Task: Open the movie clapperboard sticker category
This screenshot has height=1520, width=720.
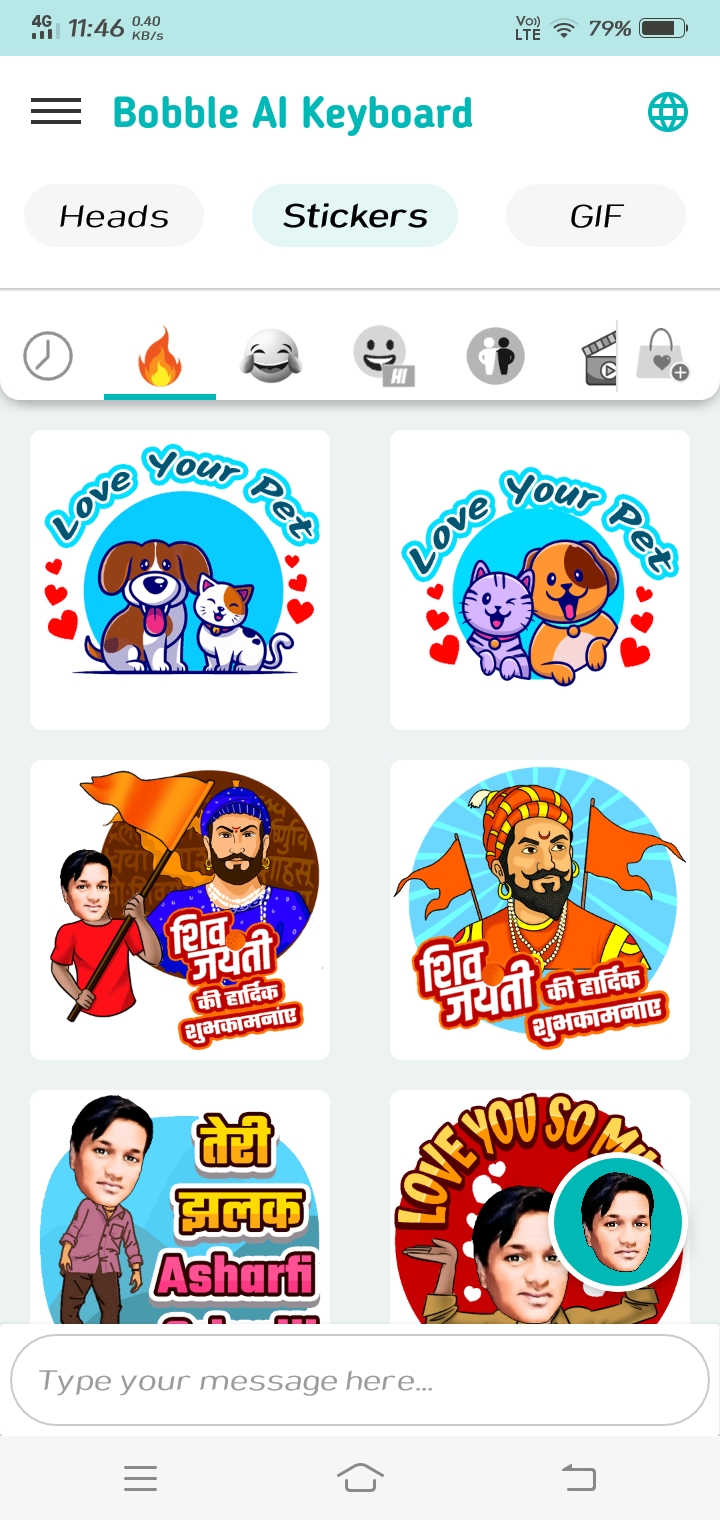Action: click(599, 359)
